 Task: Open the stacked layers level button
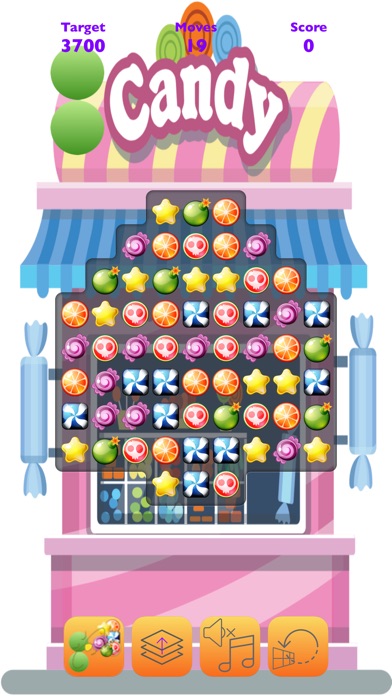pyautogui.click(x=162, y=645)
